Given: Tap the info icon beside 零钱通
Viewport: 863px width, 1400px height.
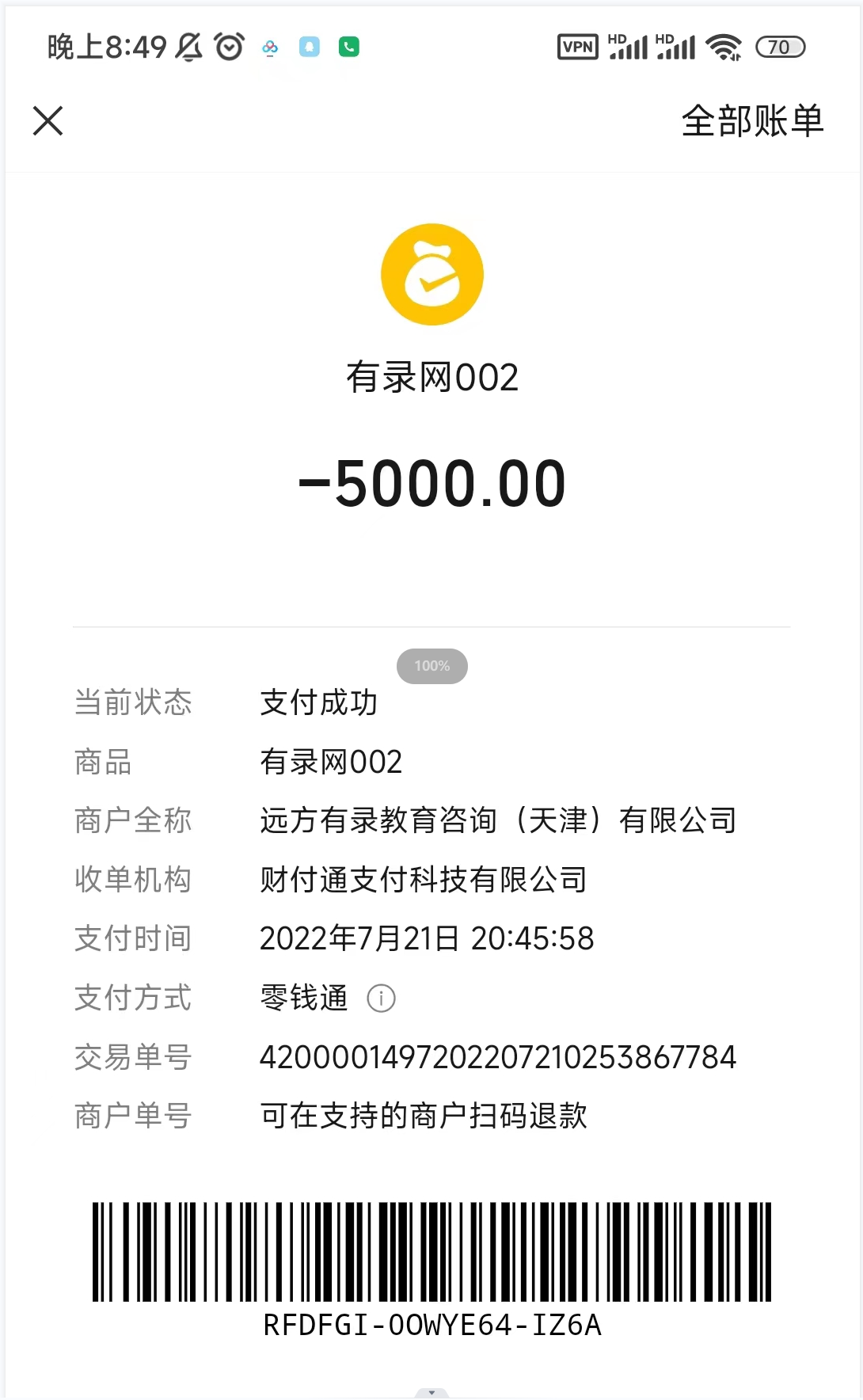Looking at the screenshot, I should point(381,999).
